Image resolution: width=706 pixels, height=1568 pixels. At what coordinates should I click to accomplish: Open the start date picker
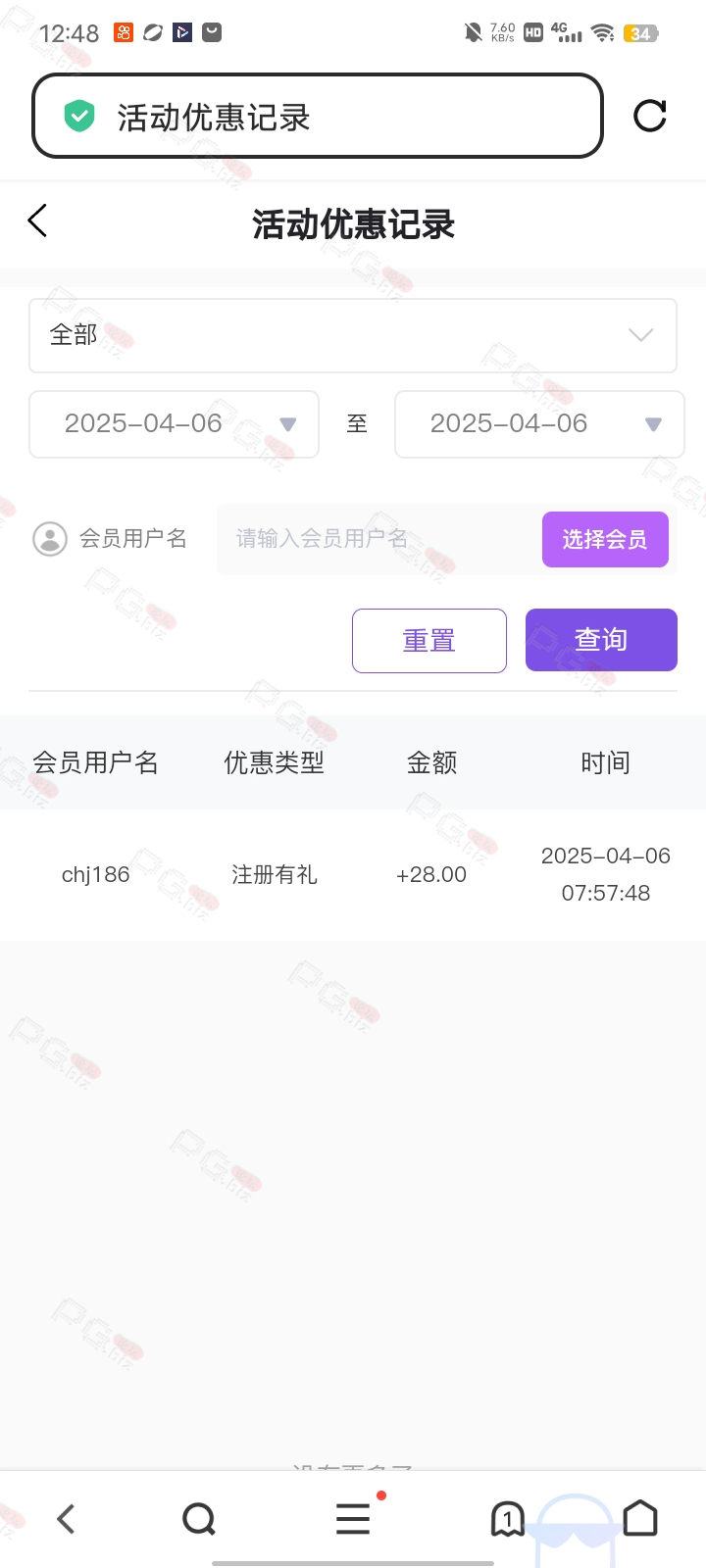(x=175, y=424)
